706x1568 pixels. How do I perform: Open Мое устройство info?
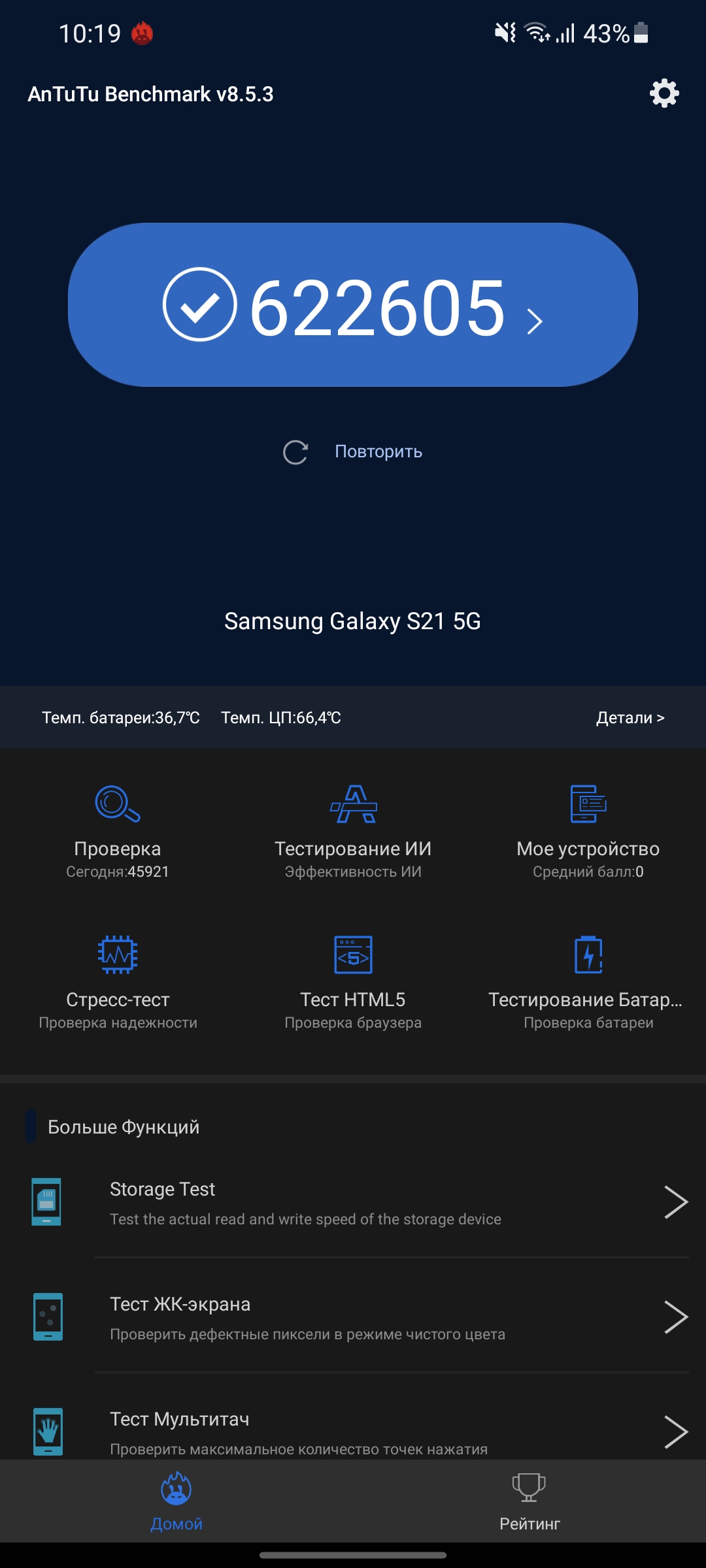[x=588, y=831]
